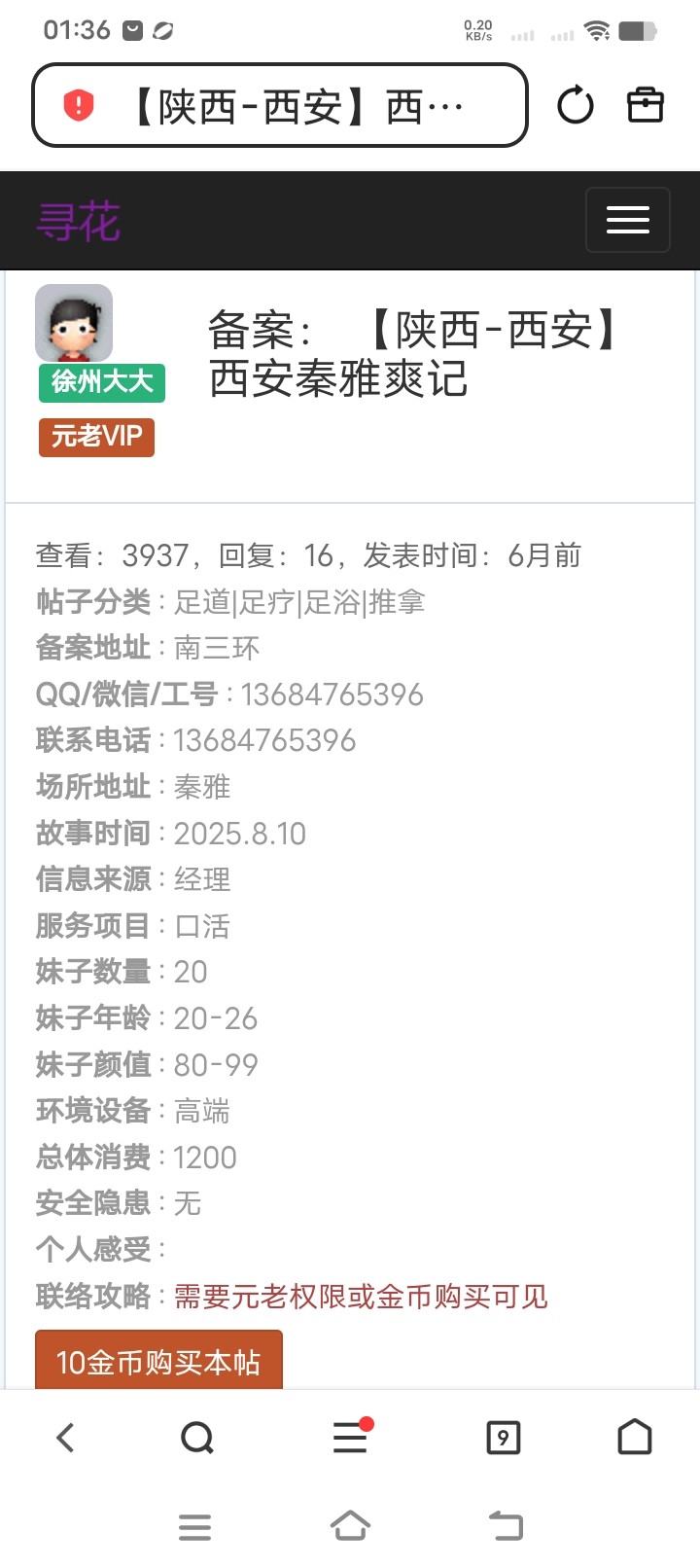
Task: View the 9 open browser tabs
Action: click(503, 1438)
